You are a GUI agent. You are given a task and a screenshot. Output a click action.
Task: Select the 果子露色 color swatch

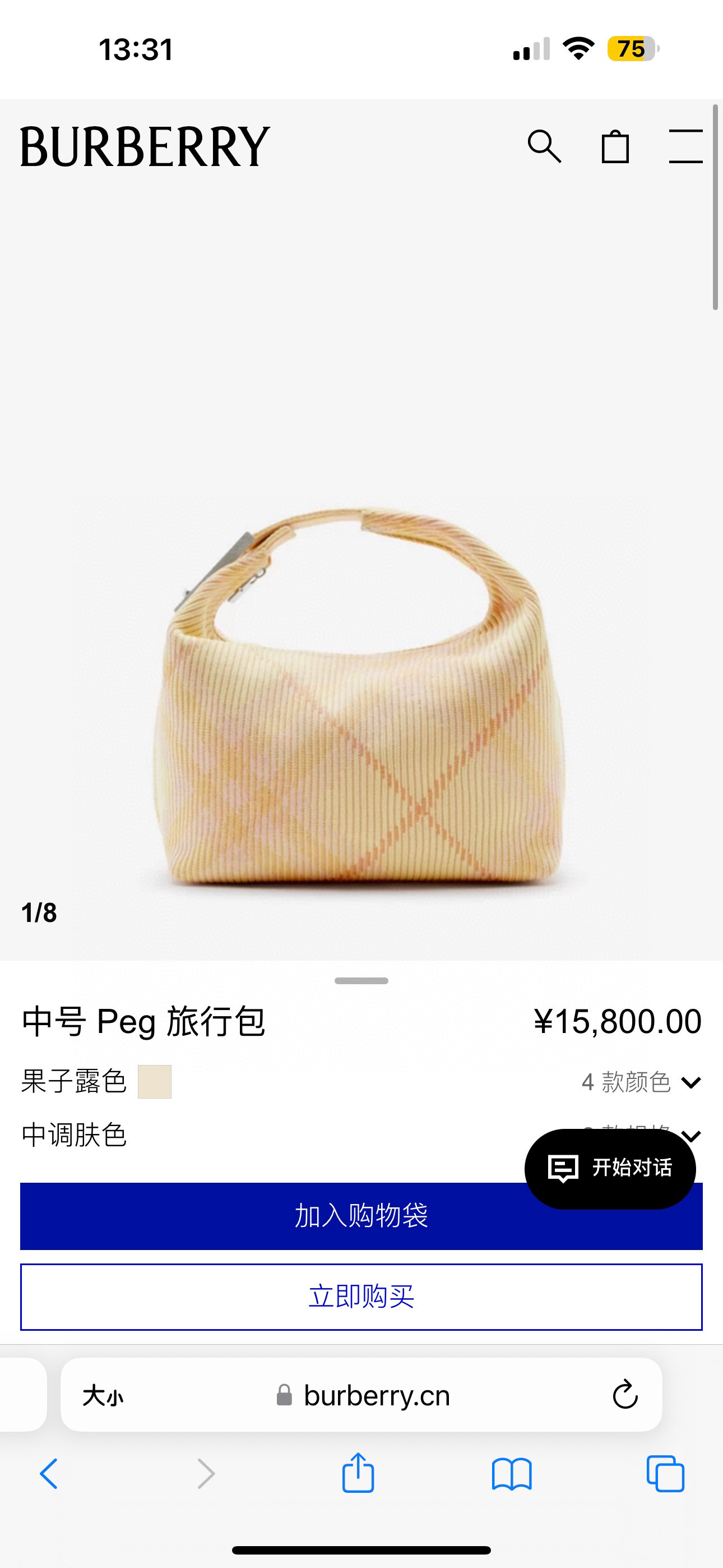click(x=155, y=1082)
